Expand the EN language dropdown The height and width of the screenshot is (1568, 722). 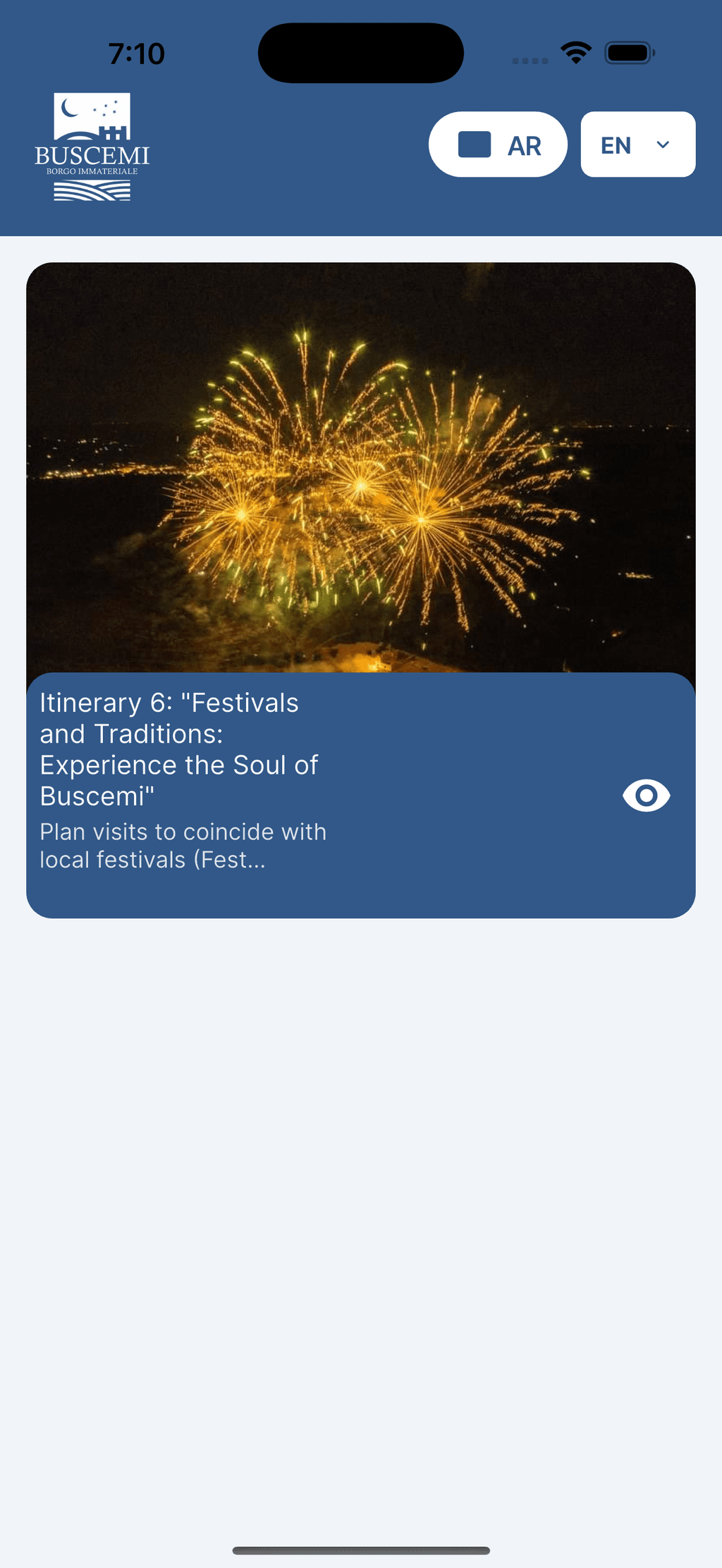click(638, 144)
